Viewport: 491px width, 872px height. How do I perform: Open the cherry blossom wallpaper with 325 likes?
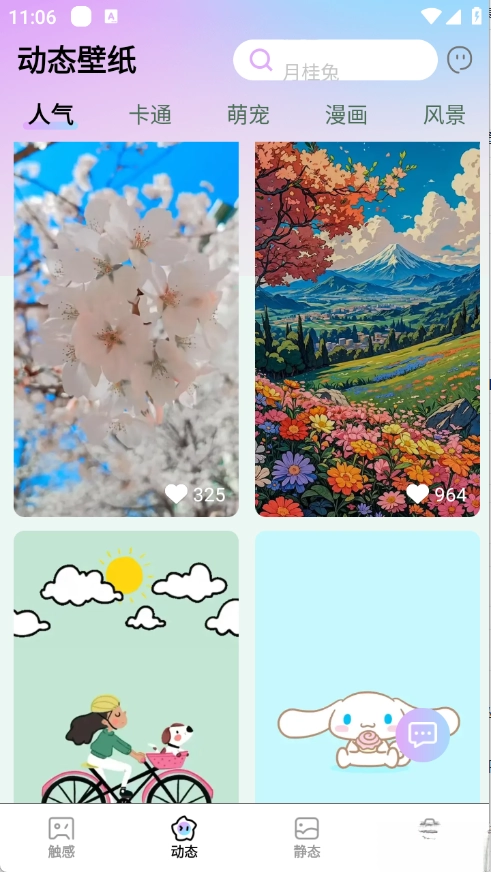pos(126,329)
